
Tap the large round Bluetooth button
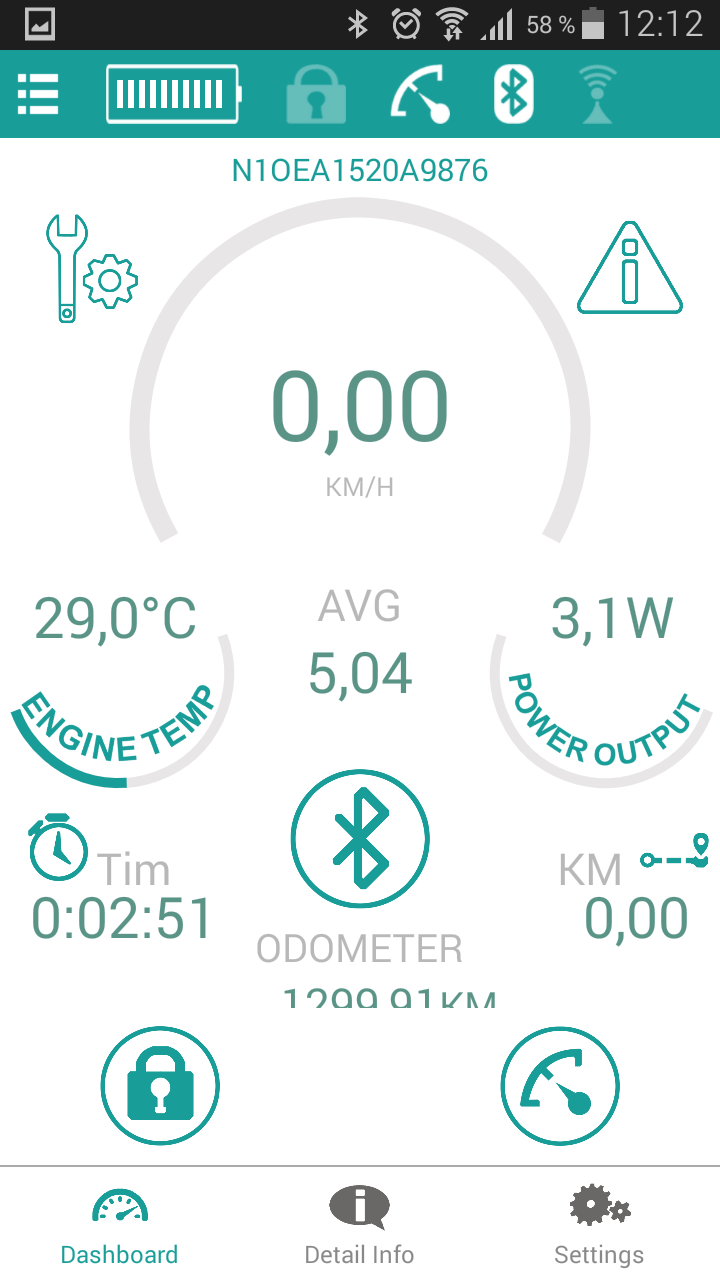coord(360,838)
